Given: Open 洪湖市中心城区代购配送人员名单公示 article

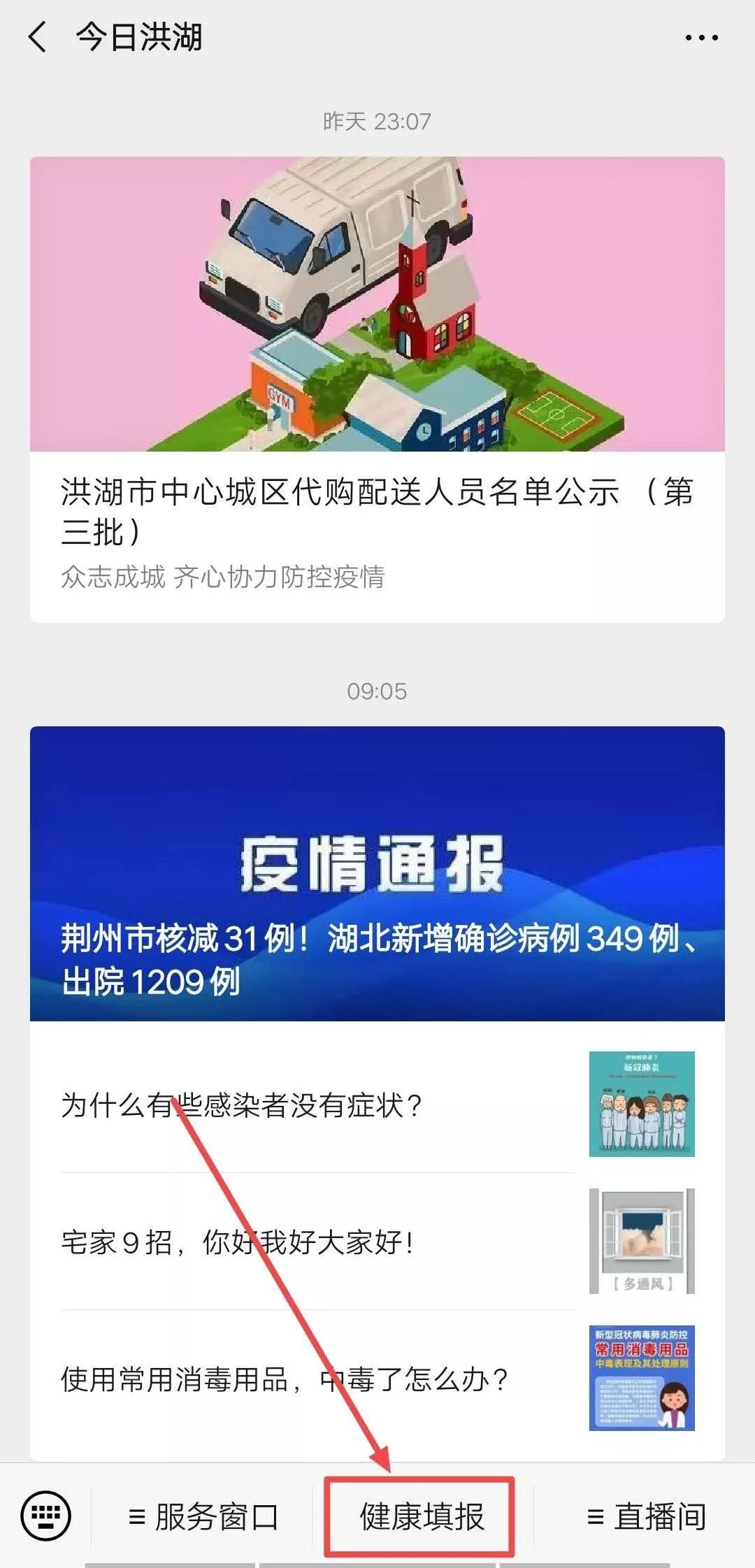Looking at the screenshot, I should 376,512.
